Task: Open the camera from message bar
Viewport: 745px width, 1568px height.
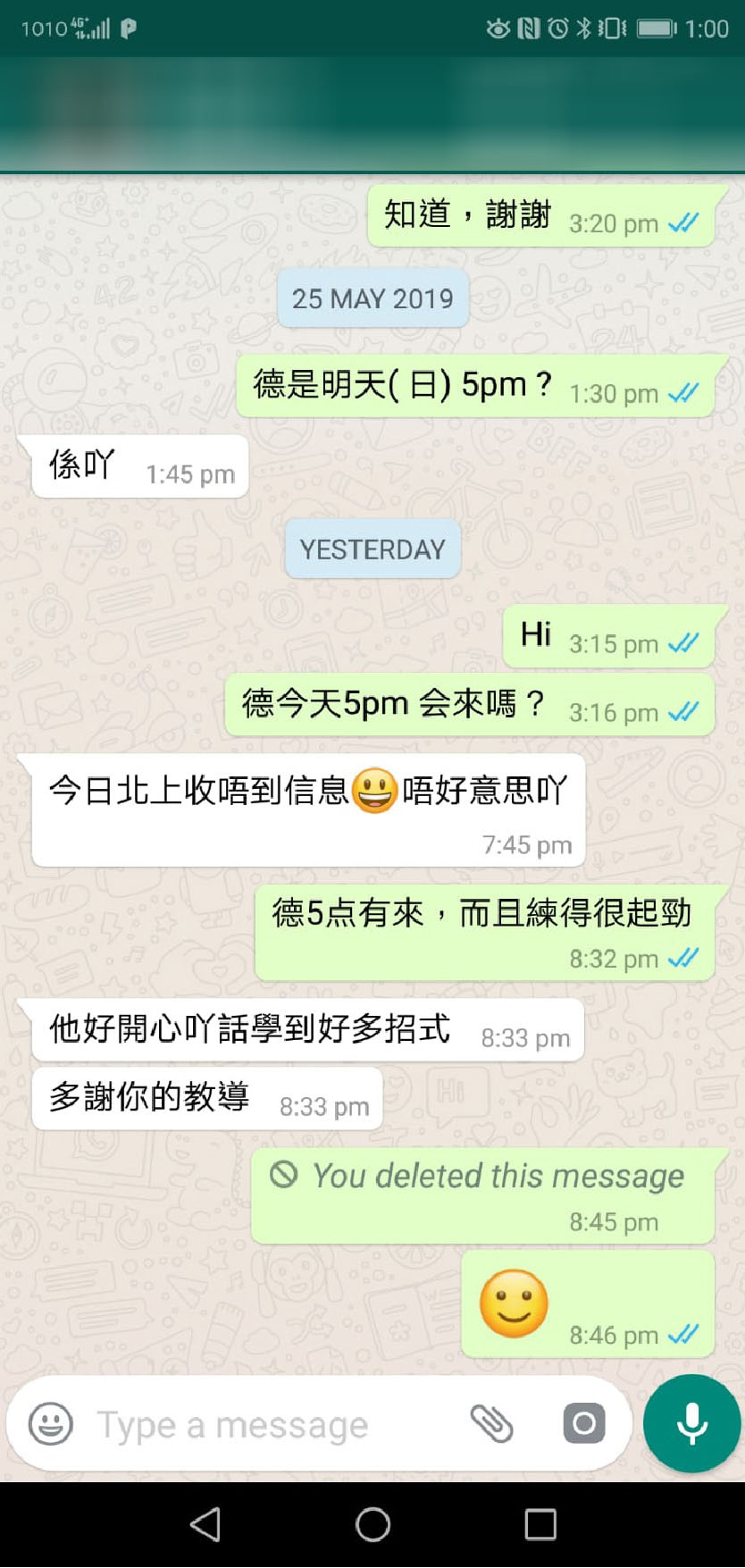Action: [584, 1423]
